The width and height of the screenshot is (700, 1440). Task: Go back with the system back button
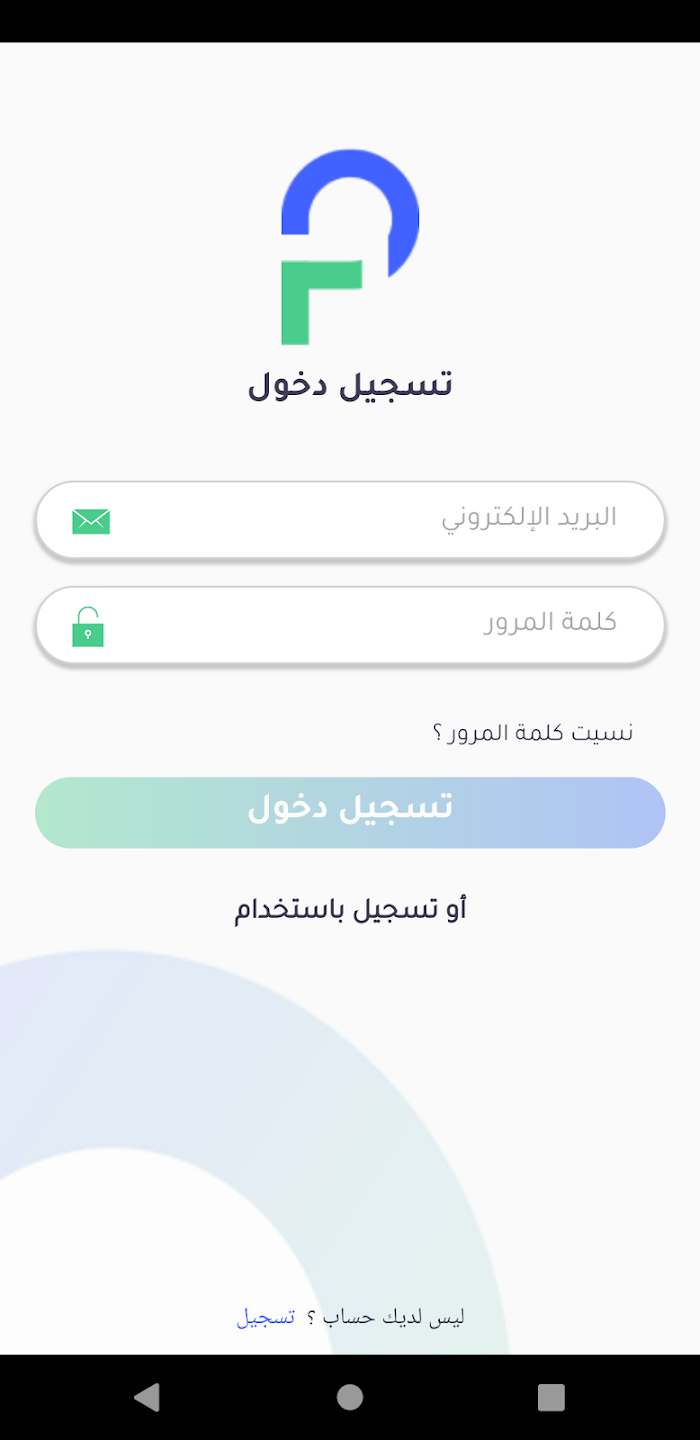(147, 1397)
